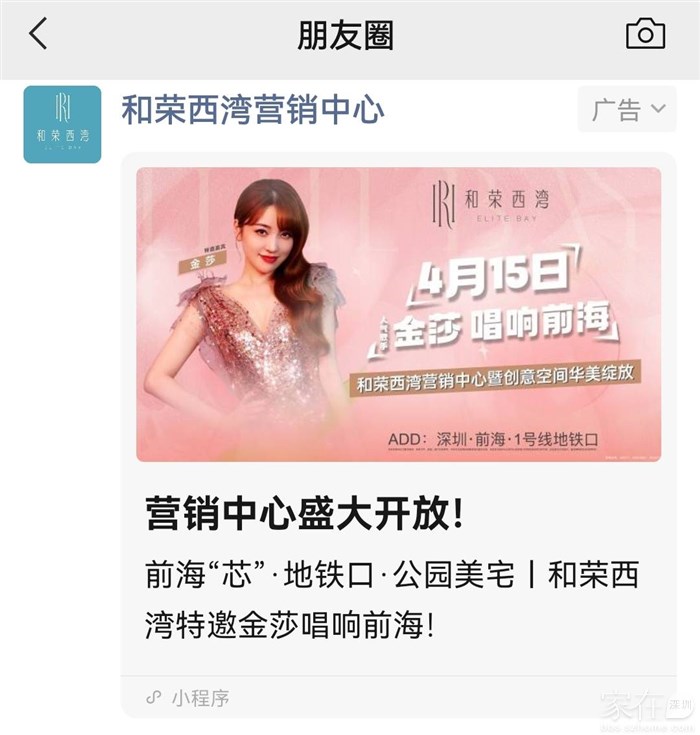Screen dimensions: 700x735
Task: Go back from 朋友圈 Moments
Action: (38, 34)
